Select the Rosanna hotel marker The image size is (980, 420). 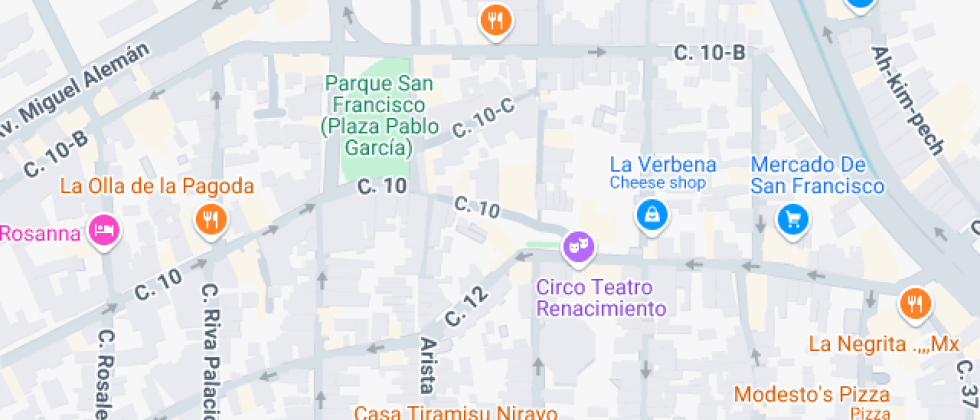pos(104,232)
